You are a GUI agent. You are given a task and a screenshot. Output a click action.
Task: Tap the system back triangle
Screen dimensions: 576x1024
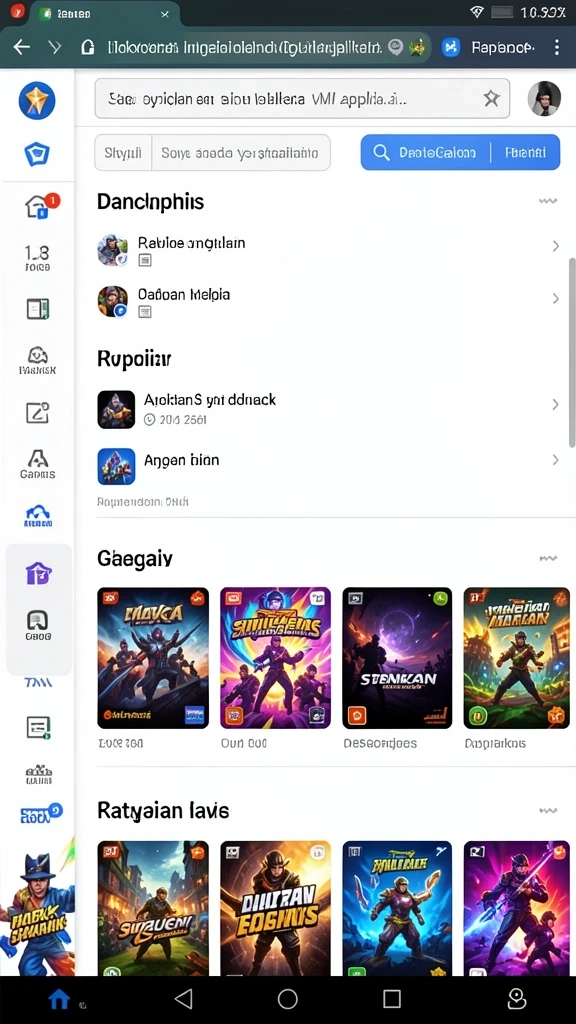[184, 998]
